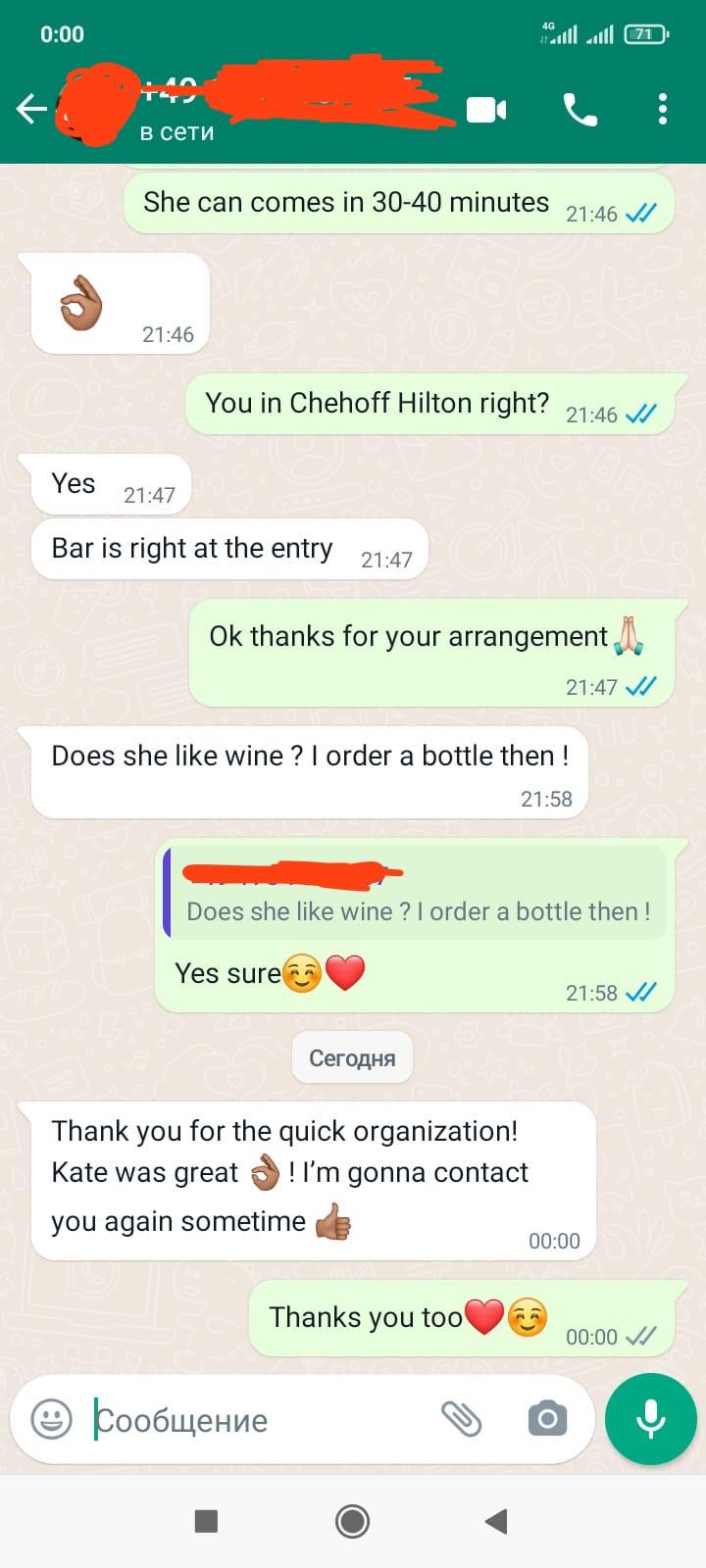Start a video call
706x1568 pixels.
(486, 110)
